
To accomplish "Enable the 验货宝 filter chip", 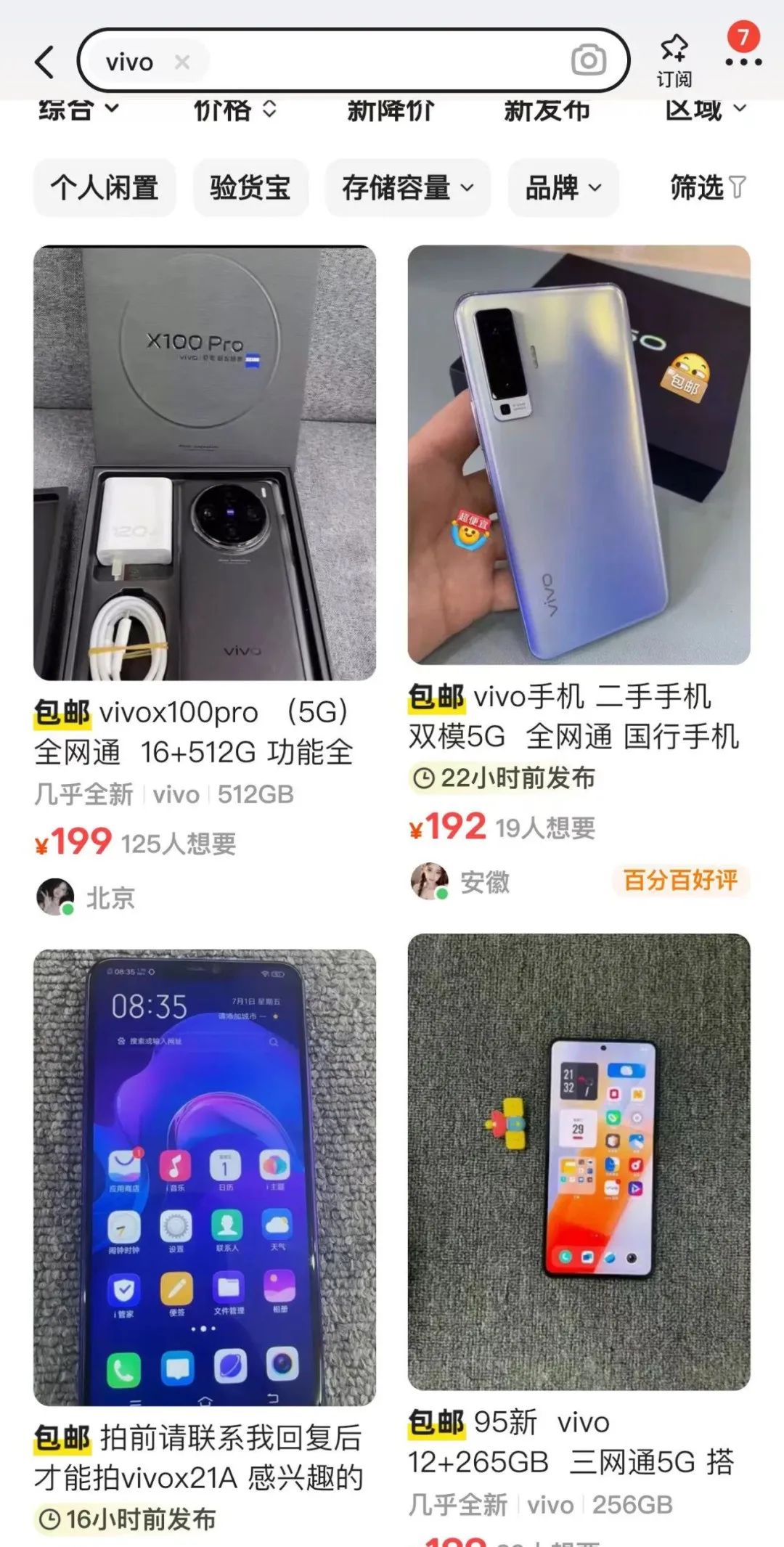I will click(x=249, y=187).
